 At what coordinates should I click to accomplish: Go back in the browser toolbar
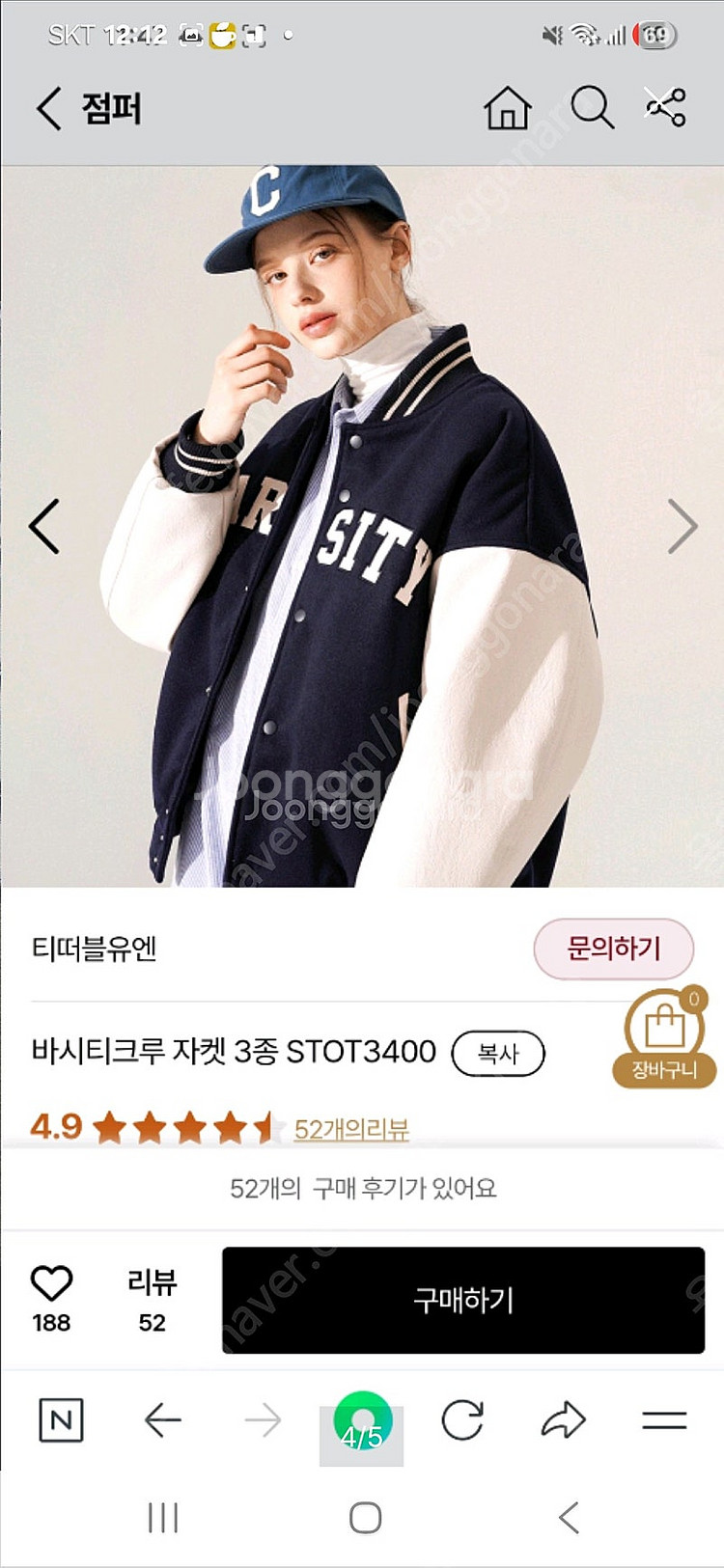pyautogui.click(x=162, y=1420)
